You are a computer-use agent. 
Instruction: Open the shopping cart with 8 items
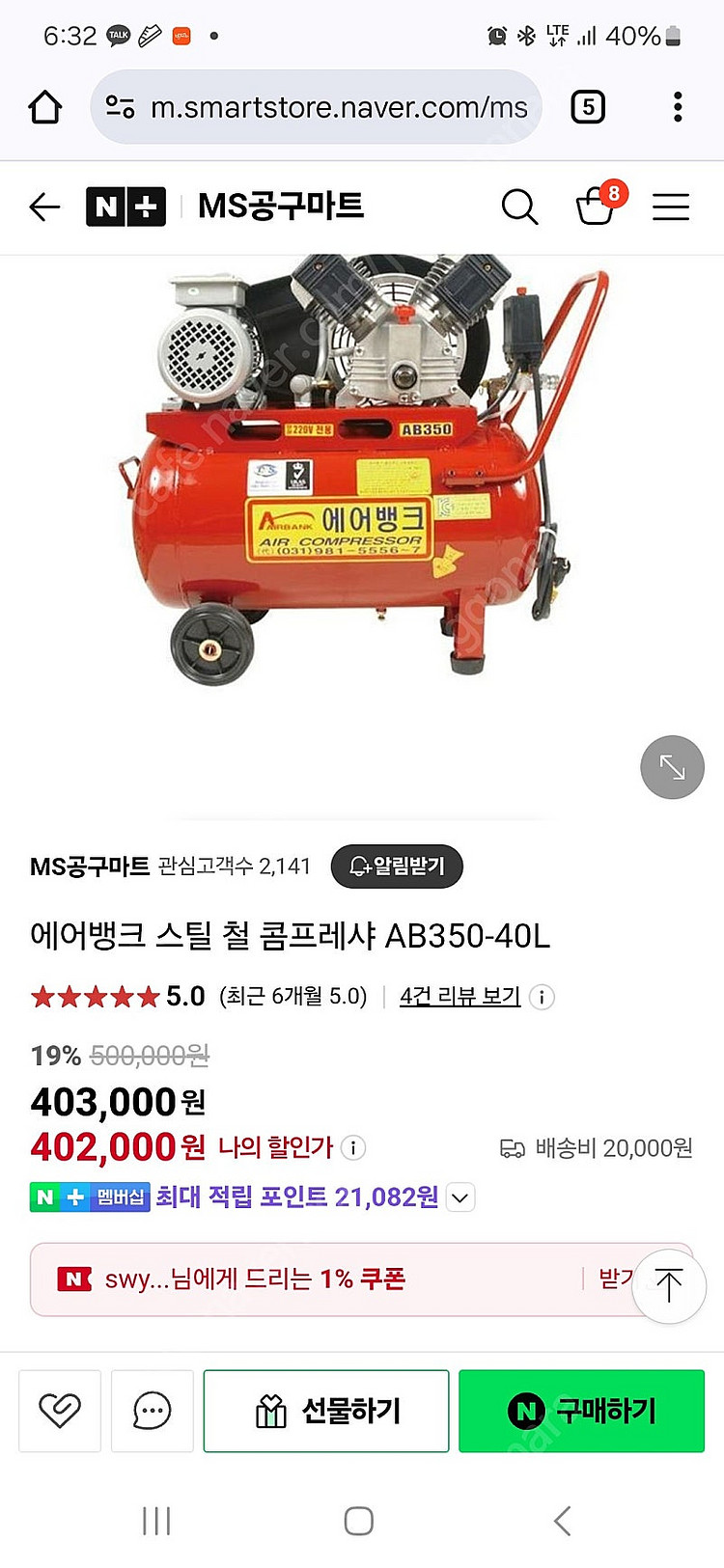(597, 205)
